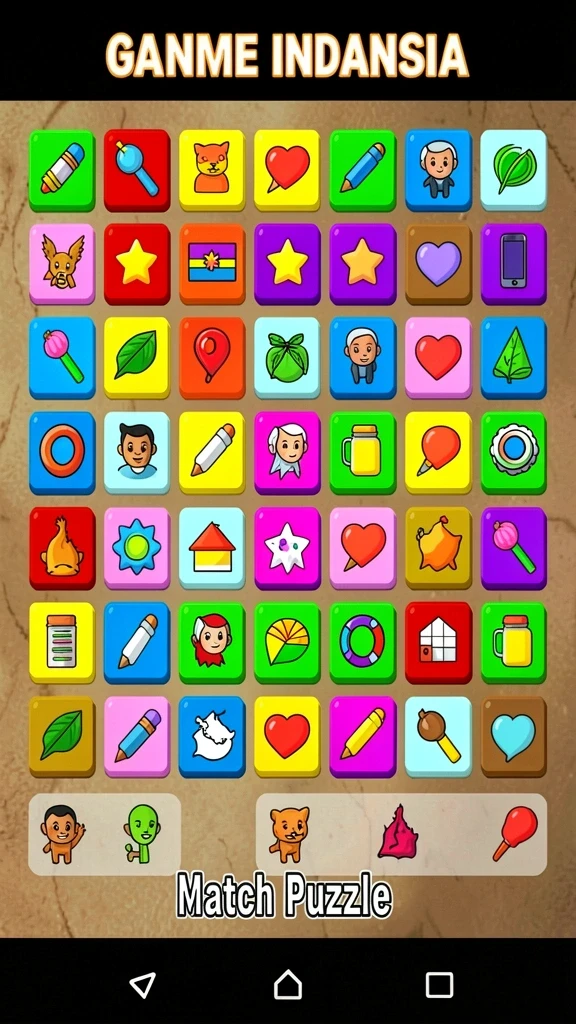Tap the house tile on light cyan
576x1024 pixels.
[x=212, y=547]
